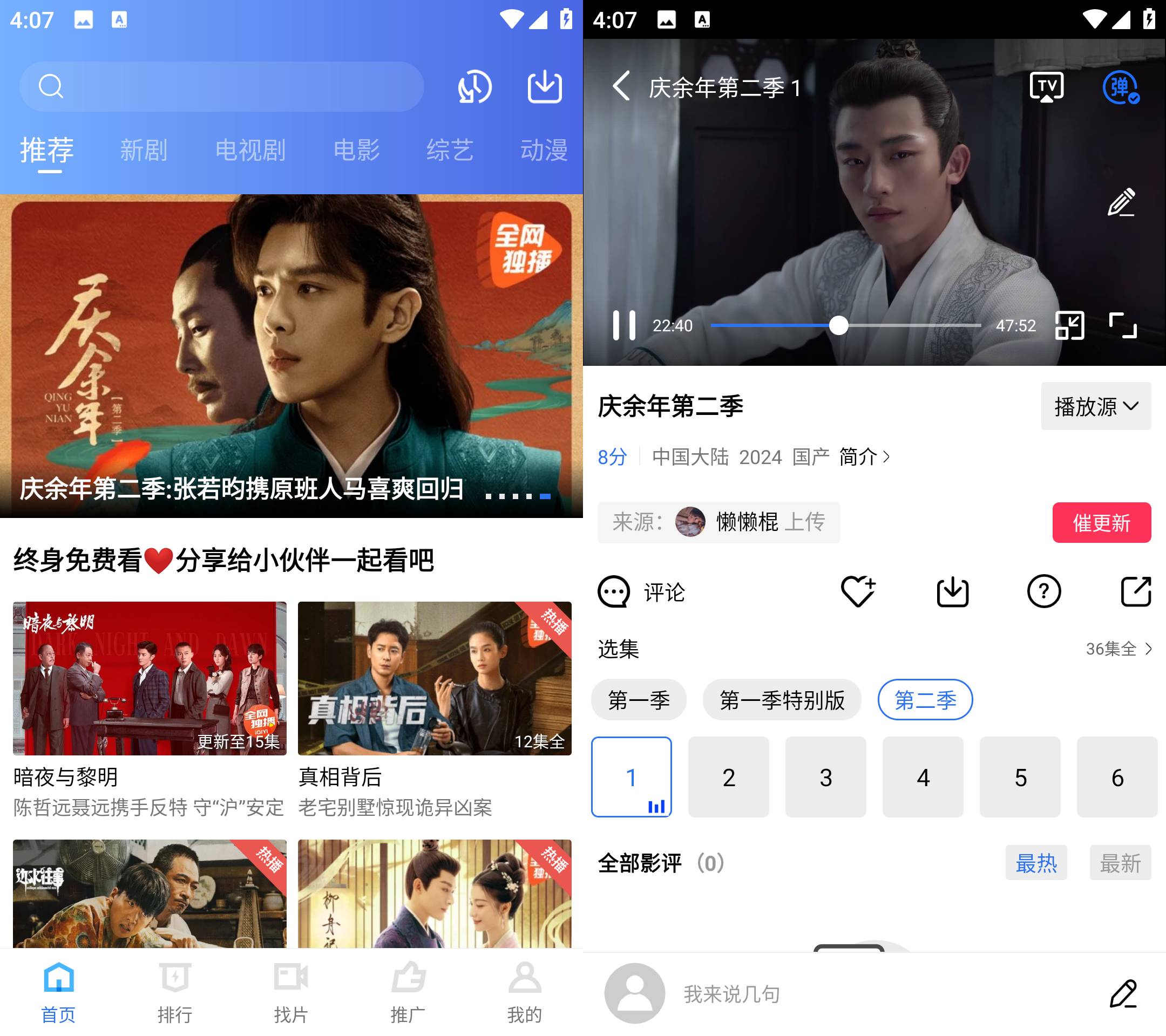Viewport: 1166px width, 1036px height.
Task: Switch to the 电视剧 tab
Action: click(x=250, y=151)
